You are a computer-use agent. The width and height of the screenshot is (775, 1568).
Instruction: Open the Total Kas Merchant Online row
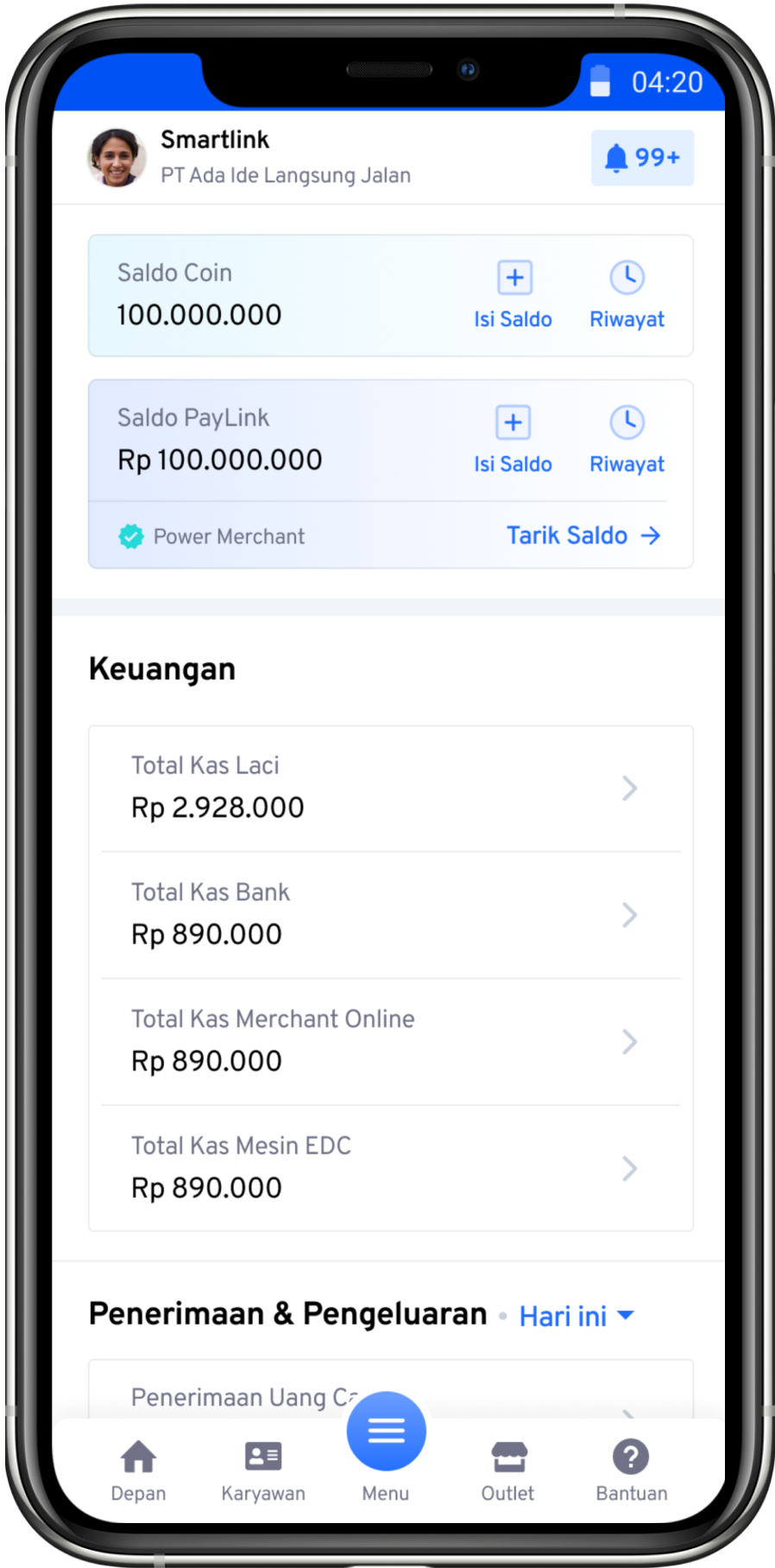(x=391, y=1042)
